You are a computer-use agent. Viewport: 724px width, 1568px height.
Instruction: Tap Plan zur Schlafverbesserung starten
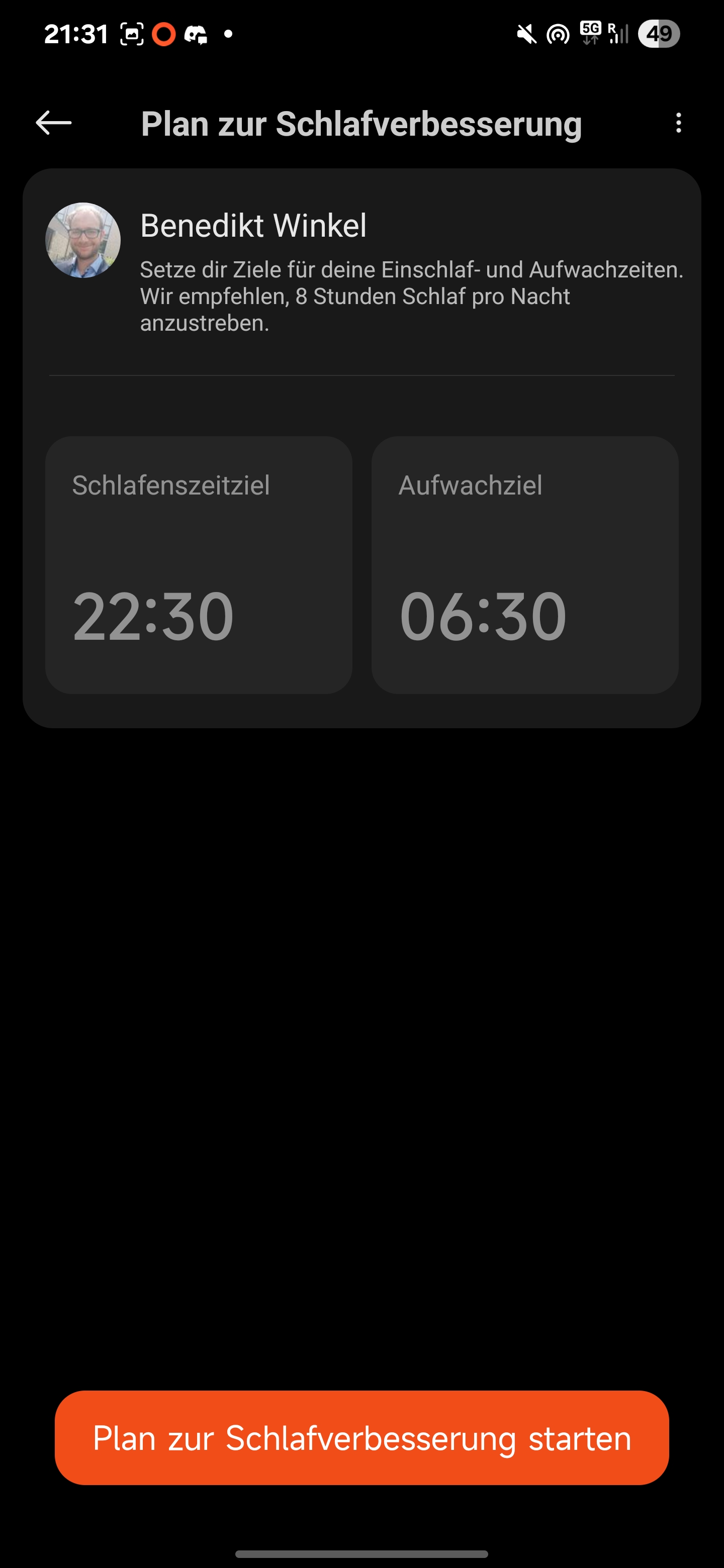coord(361,1438)
